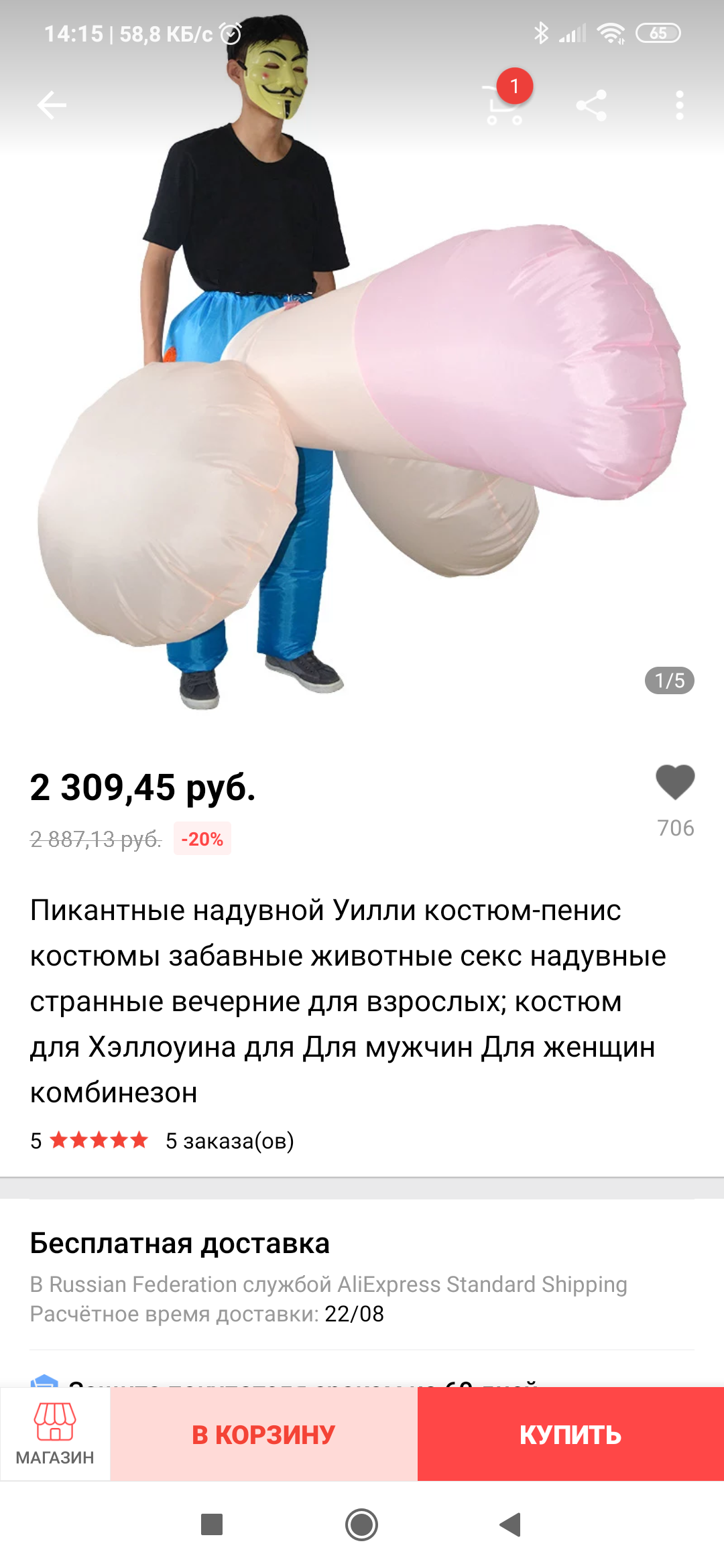Image resolution: width=724 pixels, height=1568 pixels.
Task: View the 5-star rating reviews
Action: [x=90, y=1140]
